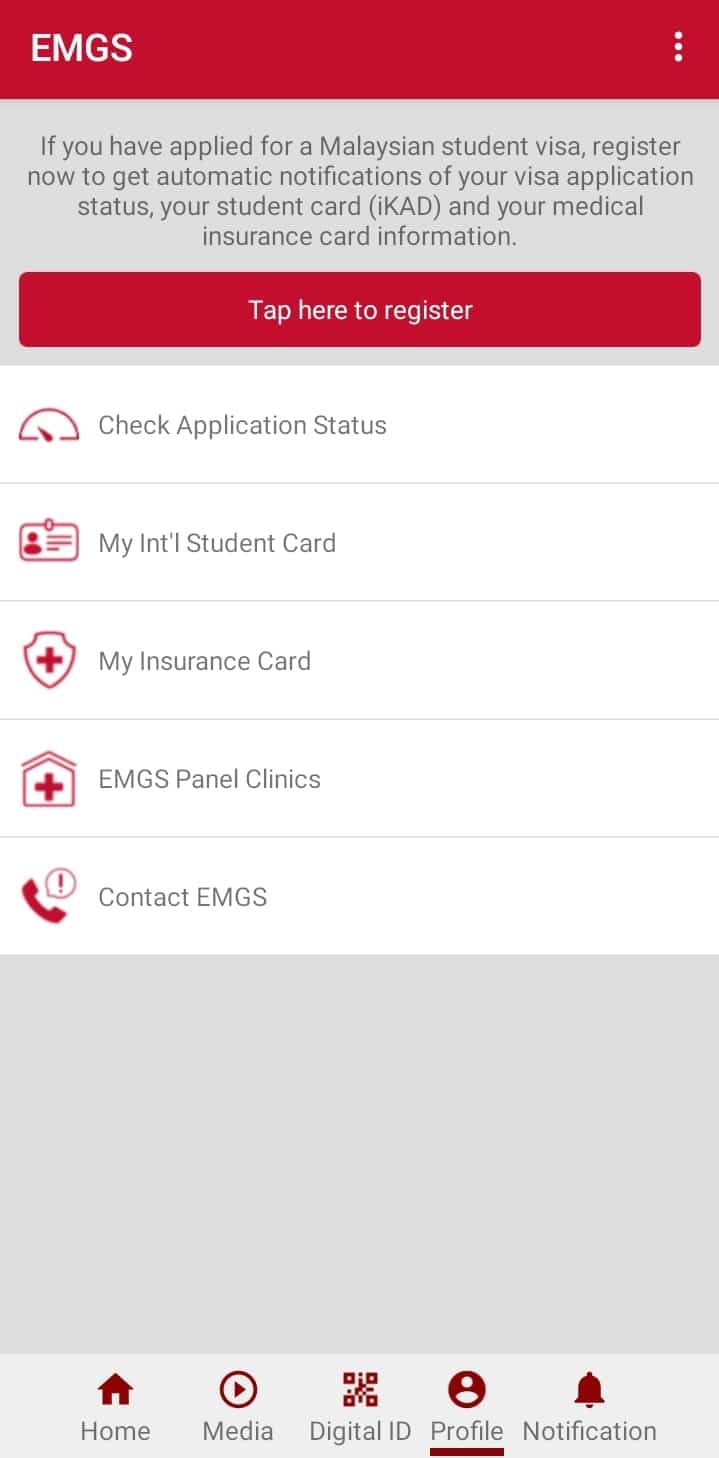Viewport: 719px width, 1458px height.
Task: Open the three-dot overflow menu
Action: pyautogui.click(x=678, y=48)
